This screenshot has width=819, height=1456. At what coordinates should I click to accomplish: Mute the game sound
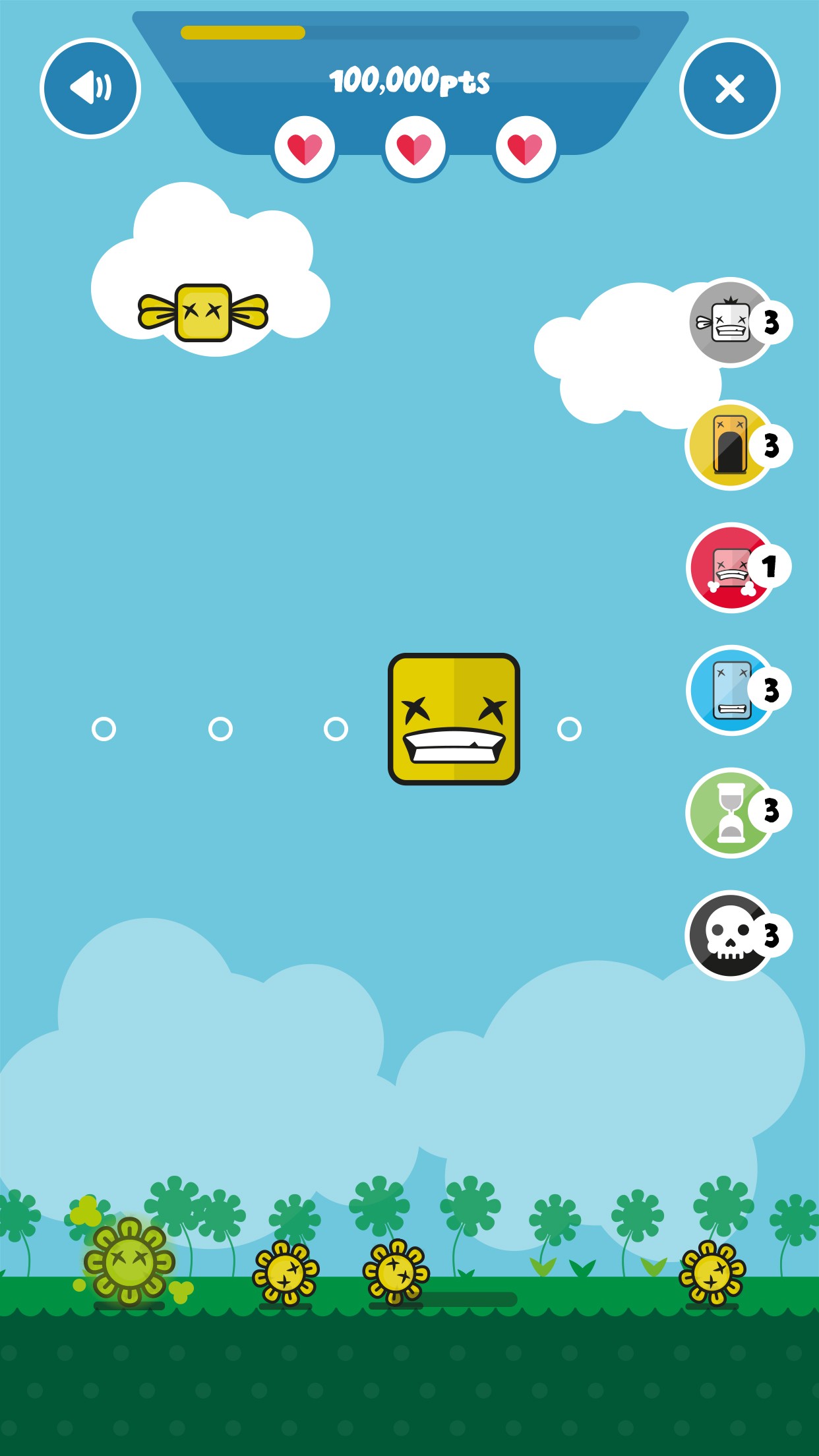click(90, 88)
